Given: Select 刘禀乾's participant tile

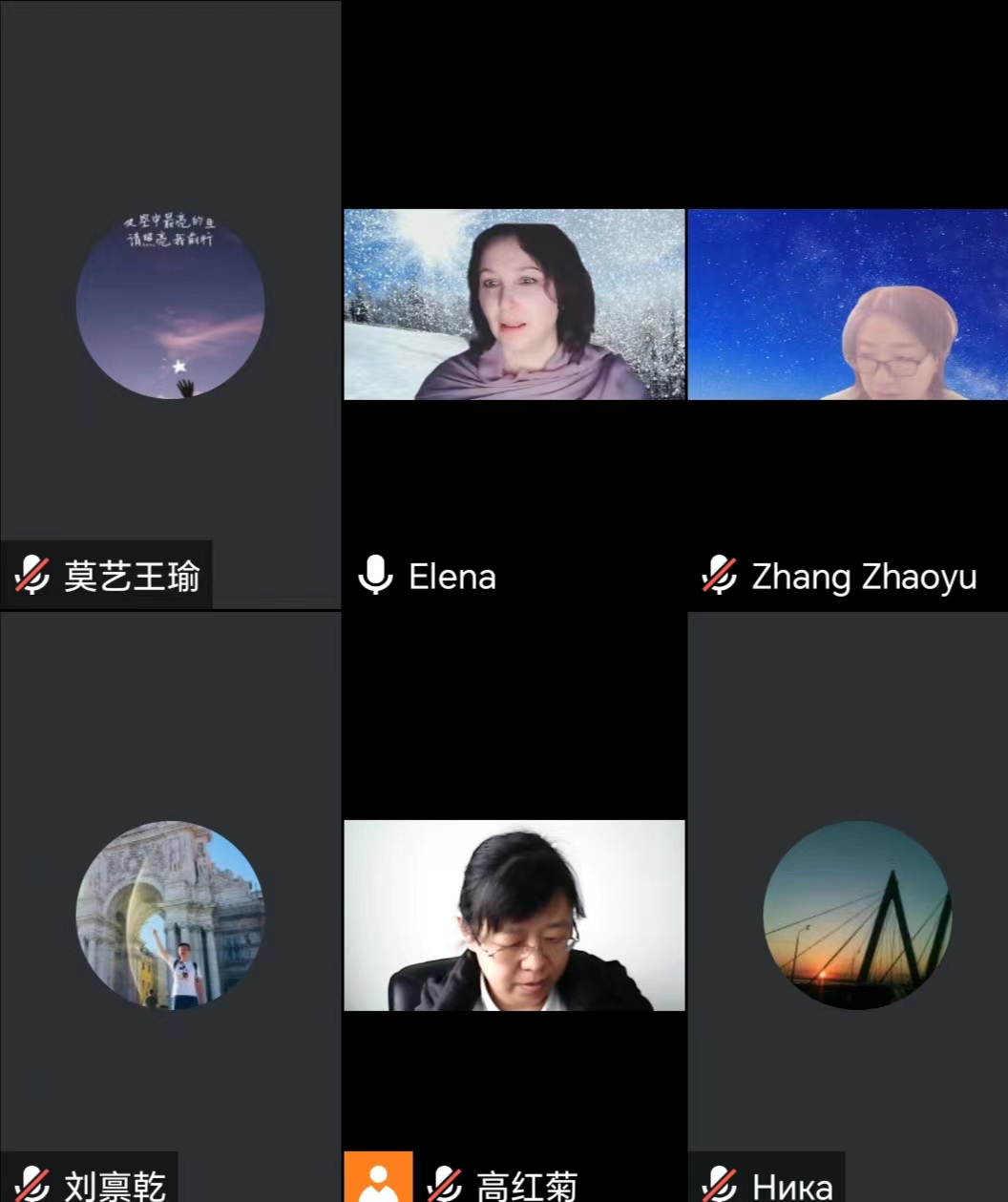Looking at the screenshot, I should pos(170,915).
